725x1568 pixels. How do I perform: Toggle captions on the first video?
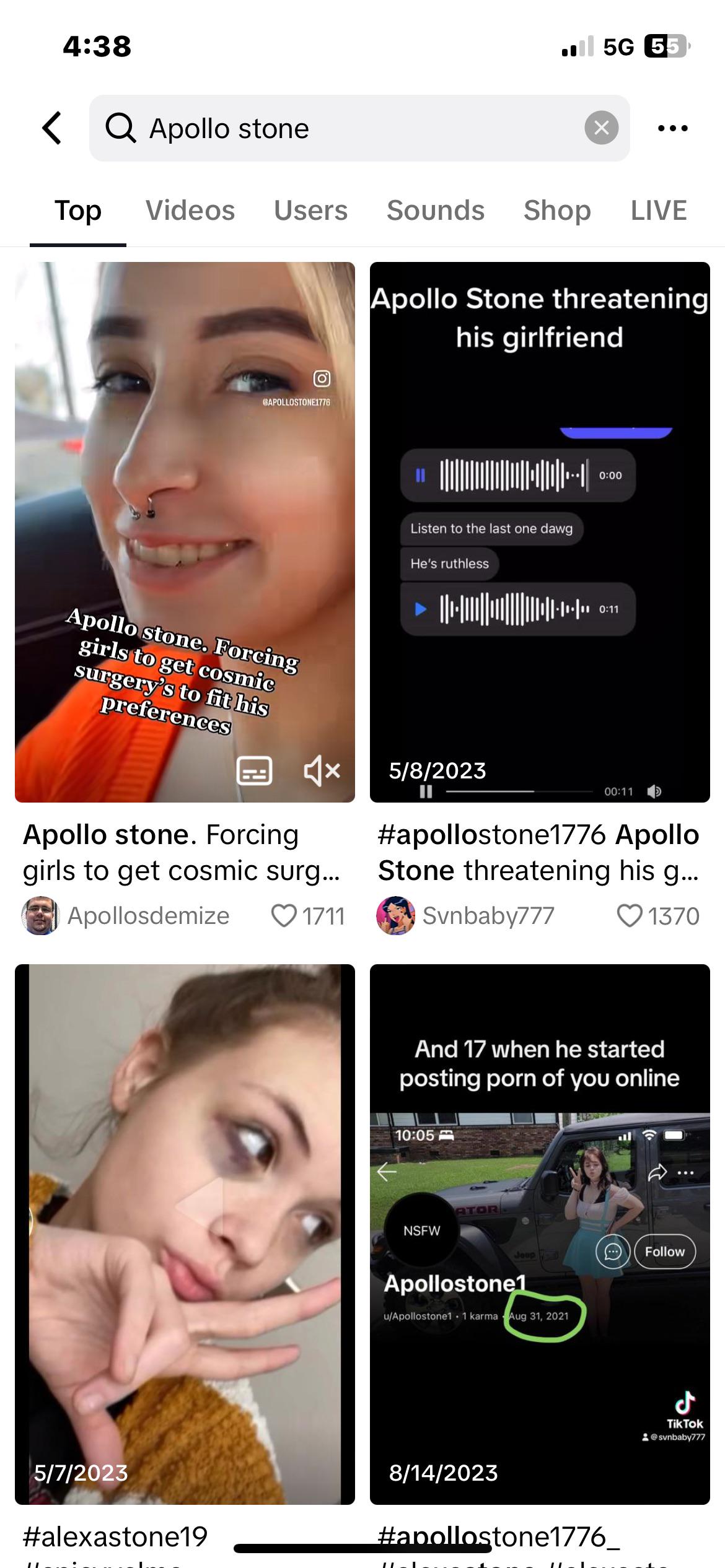tap(254, 771)
